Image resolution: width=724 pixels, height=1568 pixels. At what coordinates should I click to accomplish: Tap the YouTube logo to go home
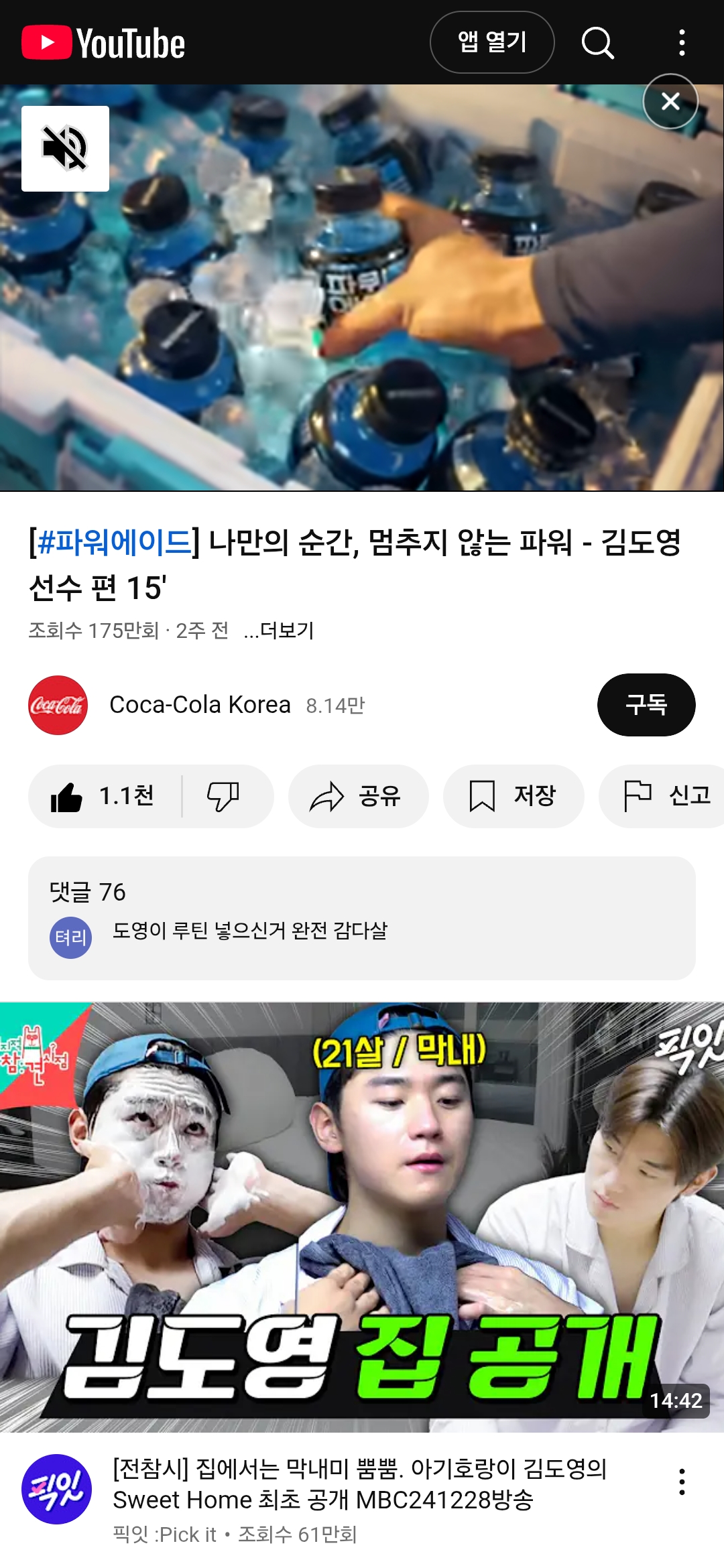103,43
